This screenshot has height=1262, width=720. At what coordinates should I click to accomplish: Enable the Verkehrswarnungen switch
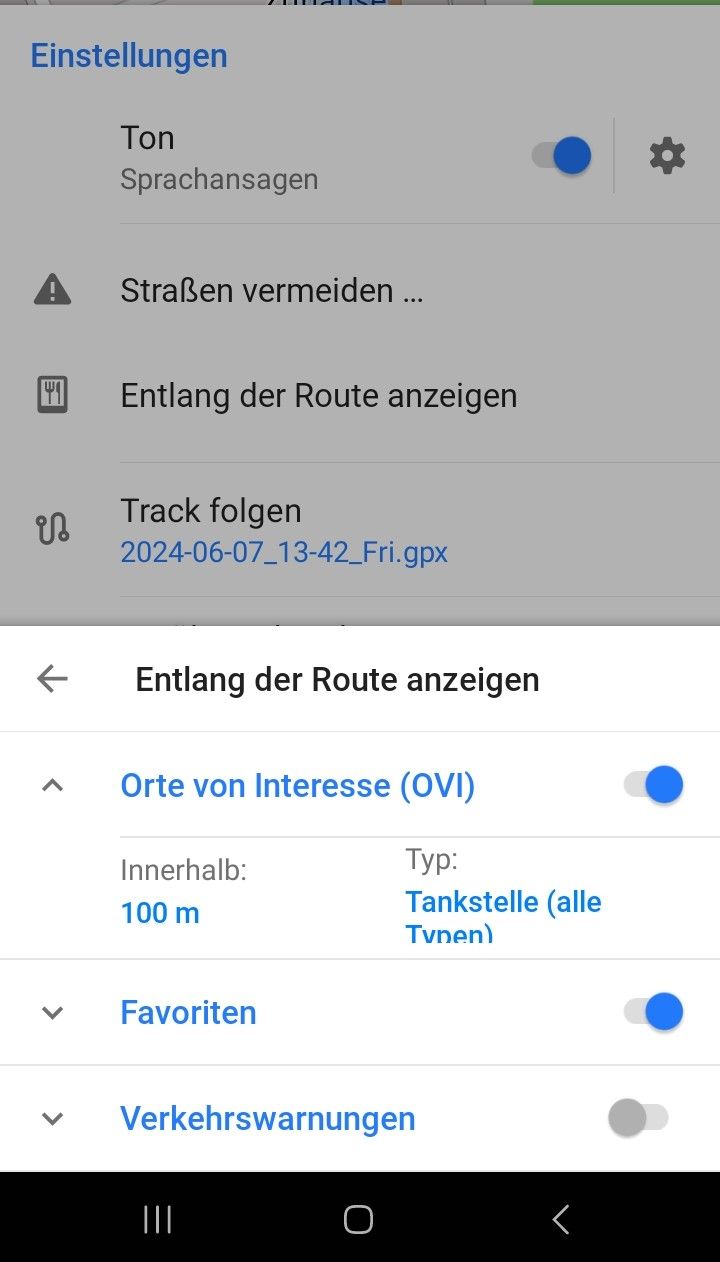[639, 1118]
